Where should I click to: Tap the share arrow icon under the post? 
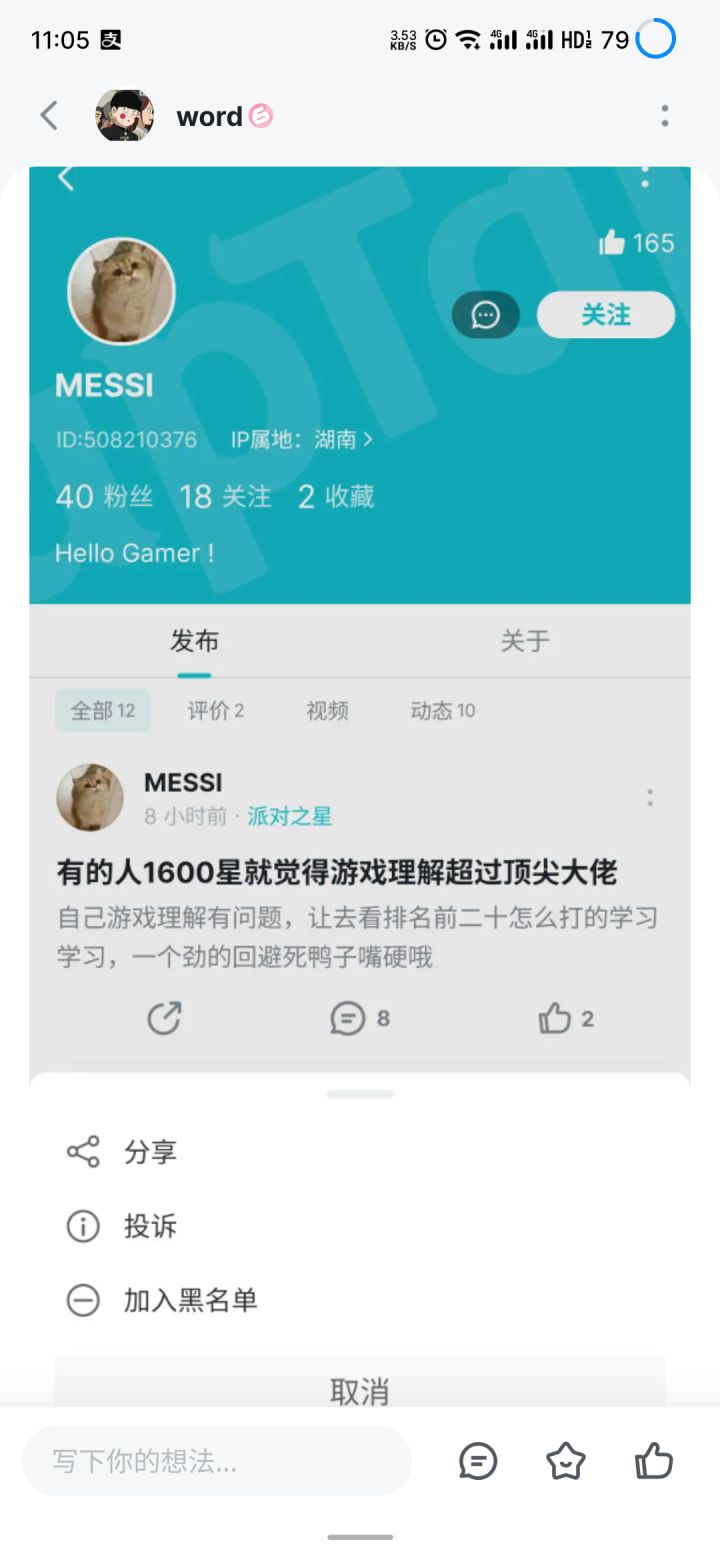click(x=163, y=1018)
